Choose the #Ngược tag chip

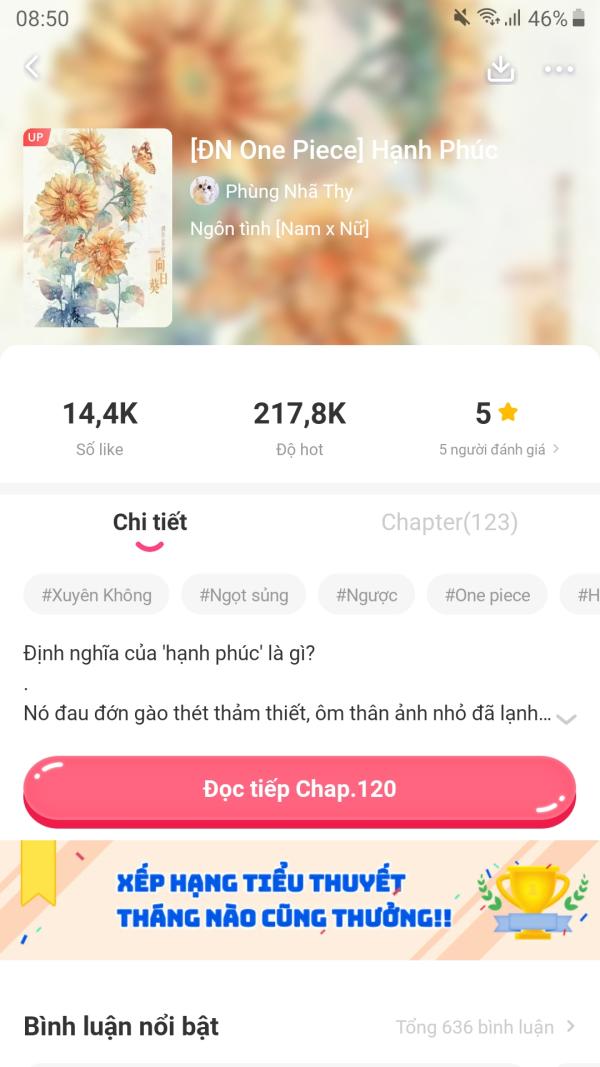pyautogui.click(x=366, y=595)
